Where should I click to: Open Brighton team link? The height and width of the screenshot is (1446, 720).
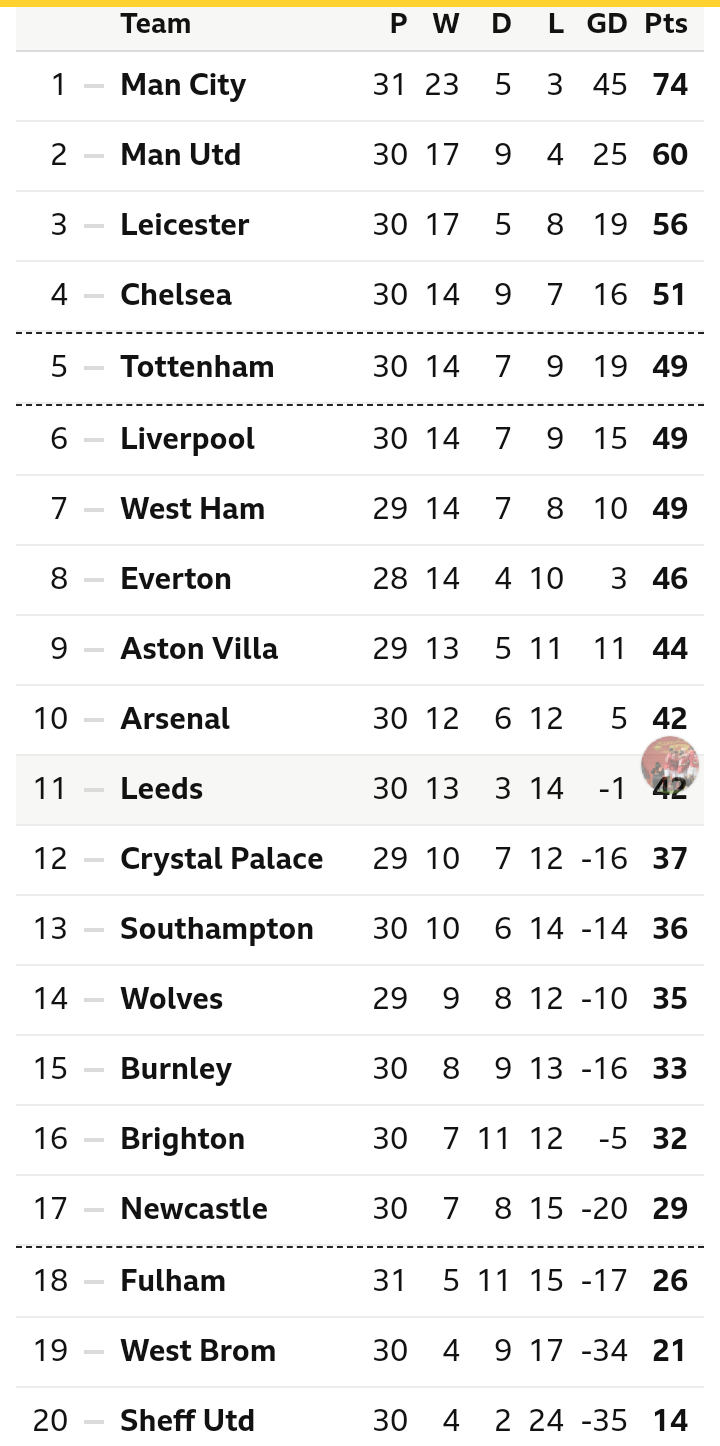point(182,1139)
